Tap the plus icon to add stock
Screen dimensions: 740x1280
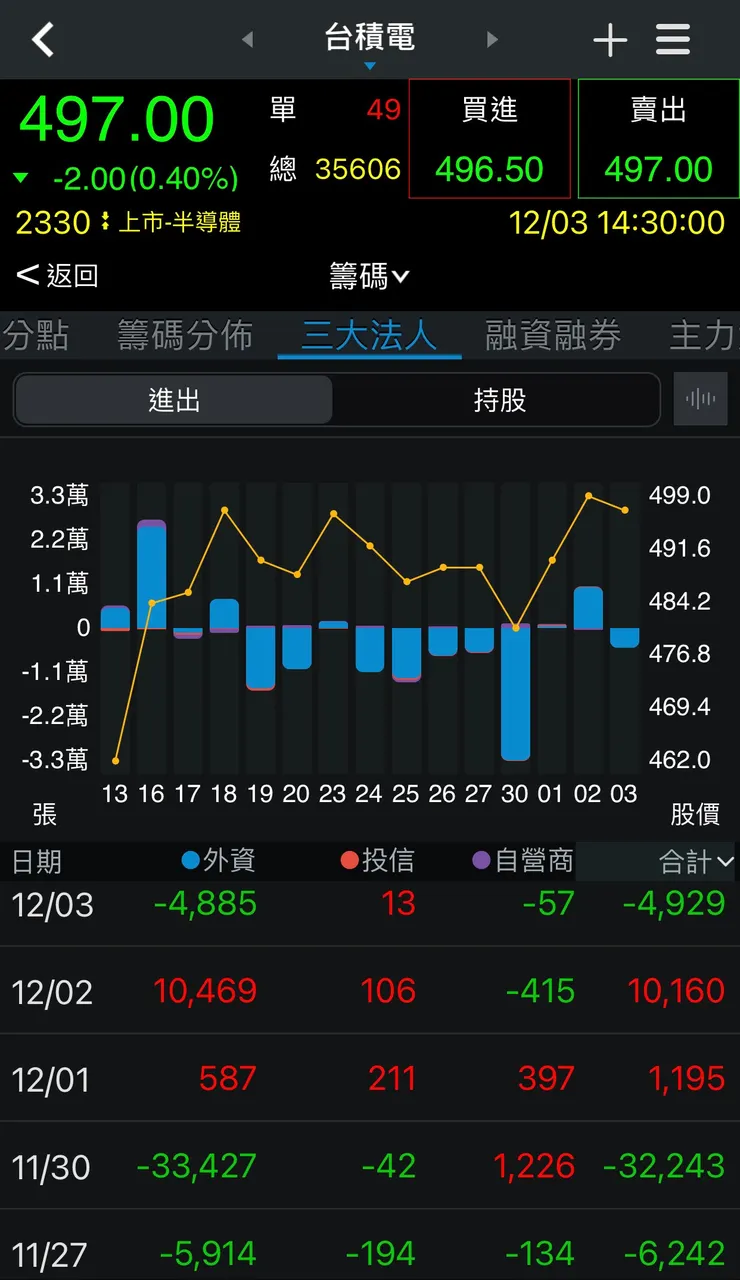[610, 40]
